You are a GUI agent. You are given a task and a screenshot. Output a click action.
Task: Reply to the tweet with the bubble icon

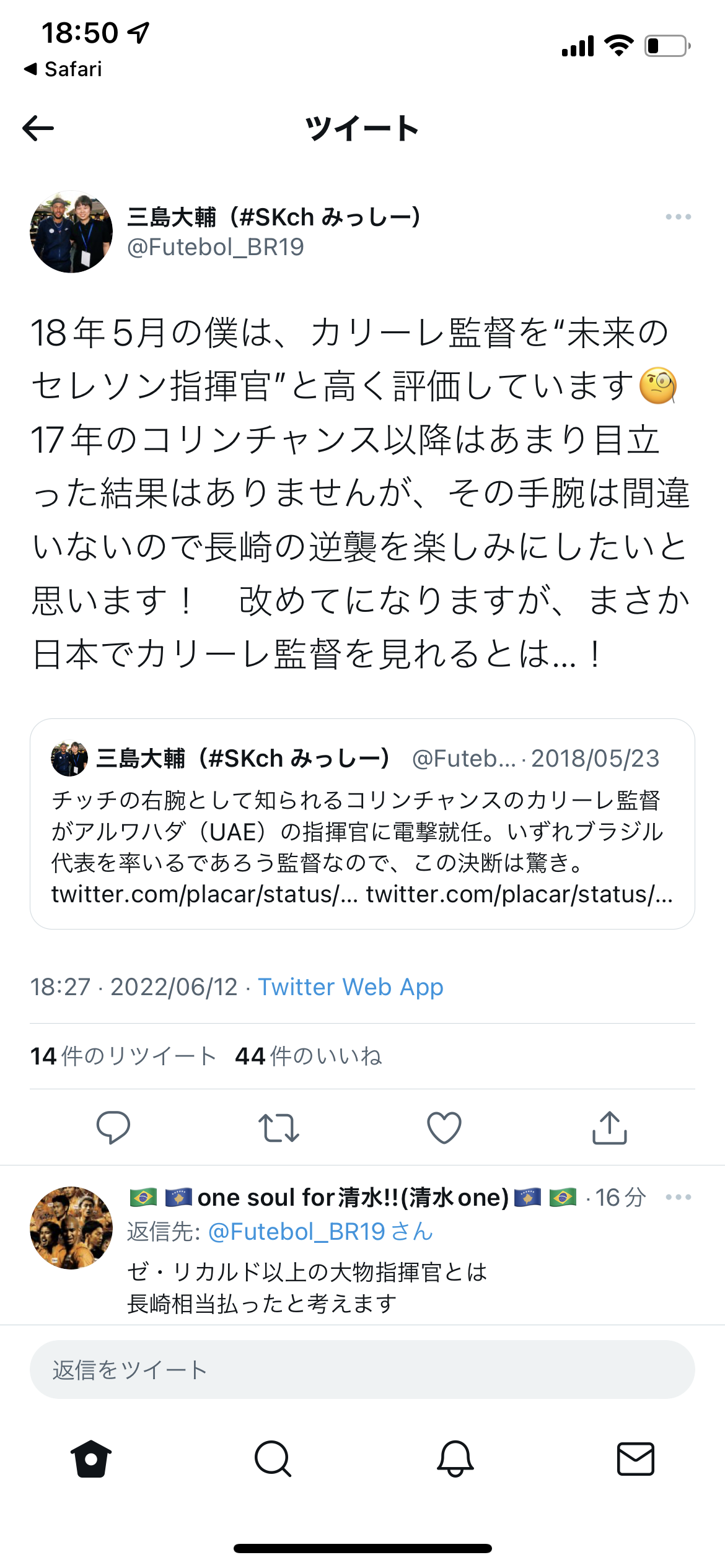(x=113, y=1127)
